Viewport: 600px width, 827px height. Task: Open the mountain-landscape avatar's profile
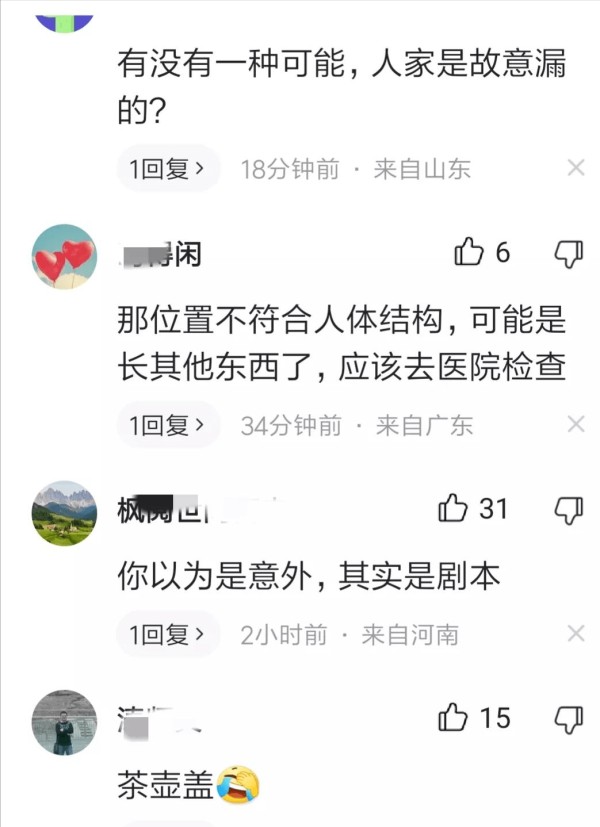(64, 513)
